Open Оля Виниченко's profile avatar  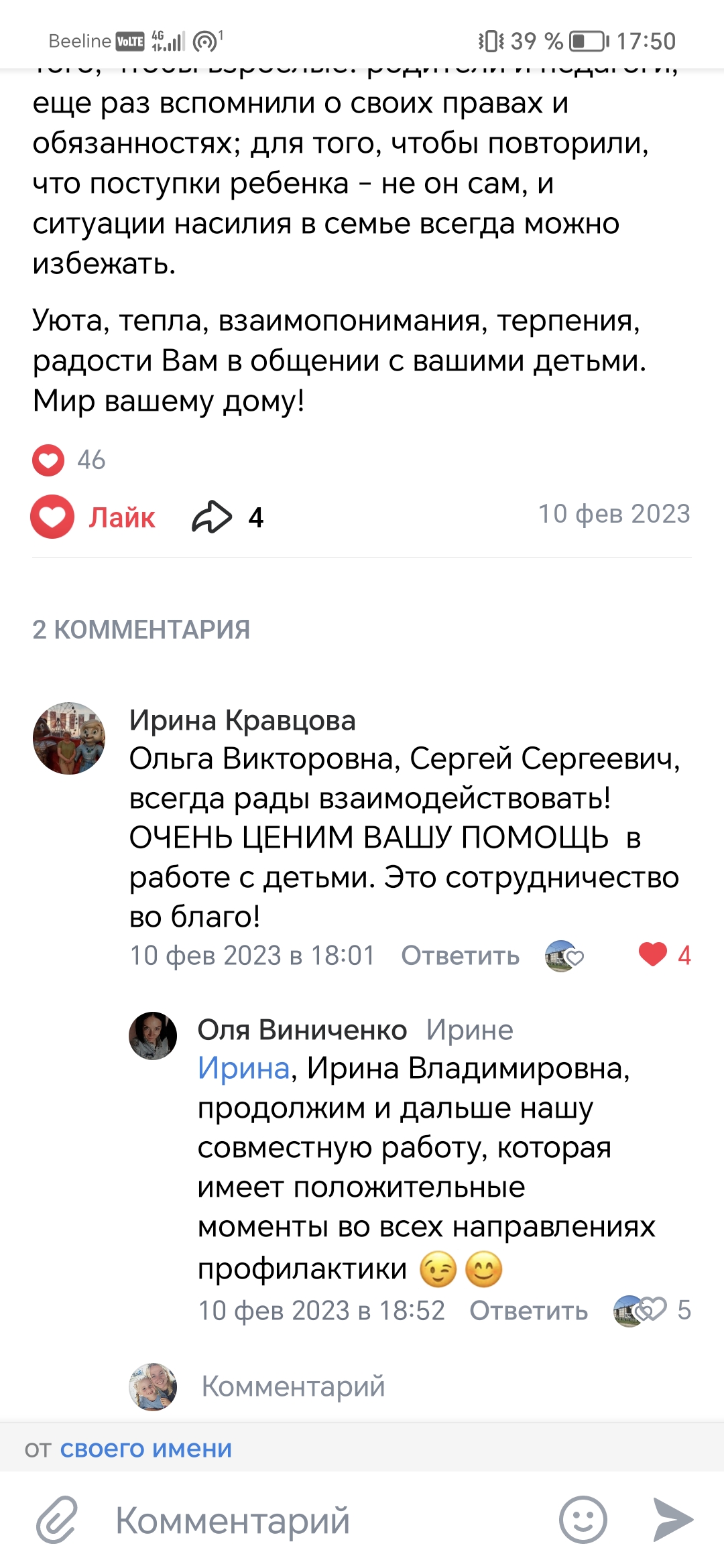153,1036
